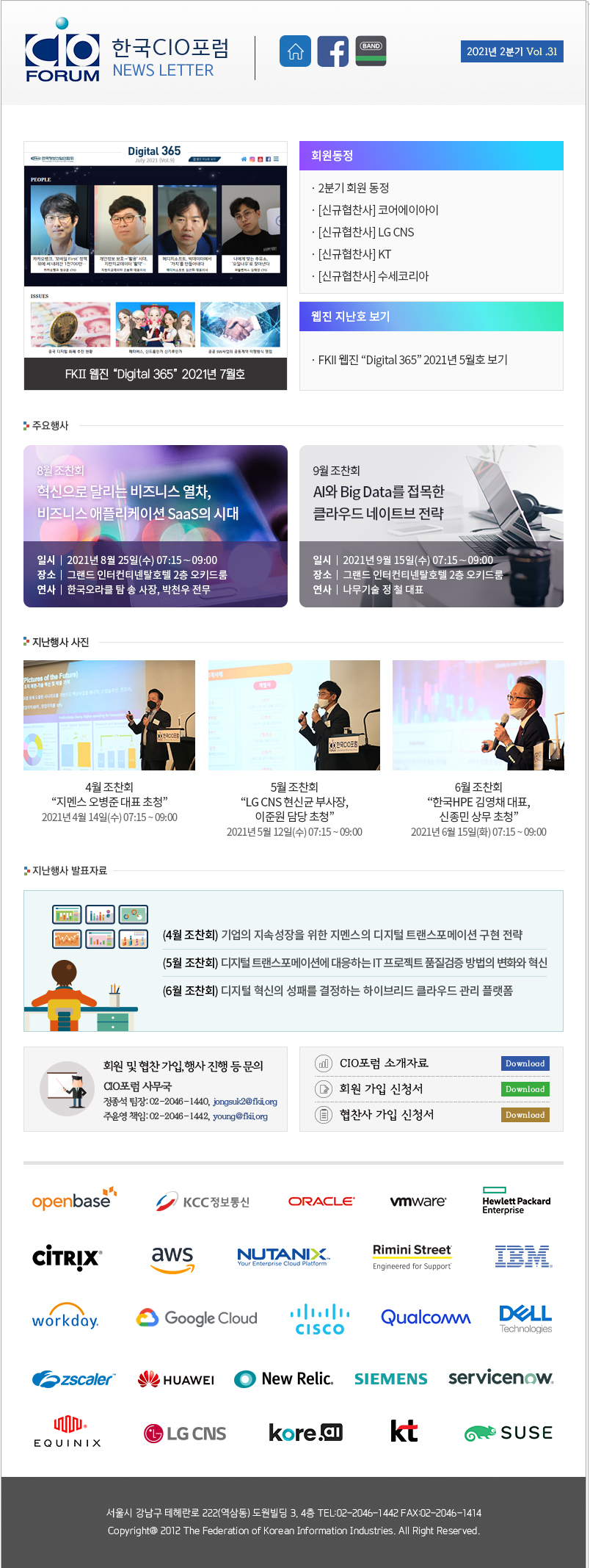590x1568 pixels.
Task: Open the 8월 조찬회 SaaS event card
Action: (156, 526)
